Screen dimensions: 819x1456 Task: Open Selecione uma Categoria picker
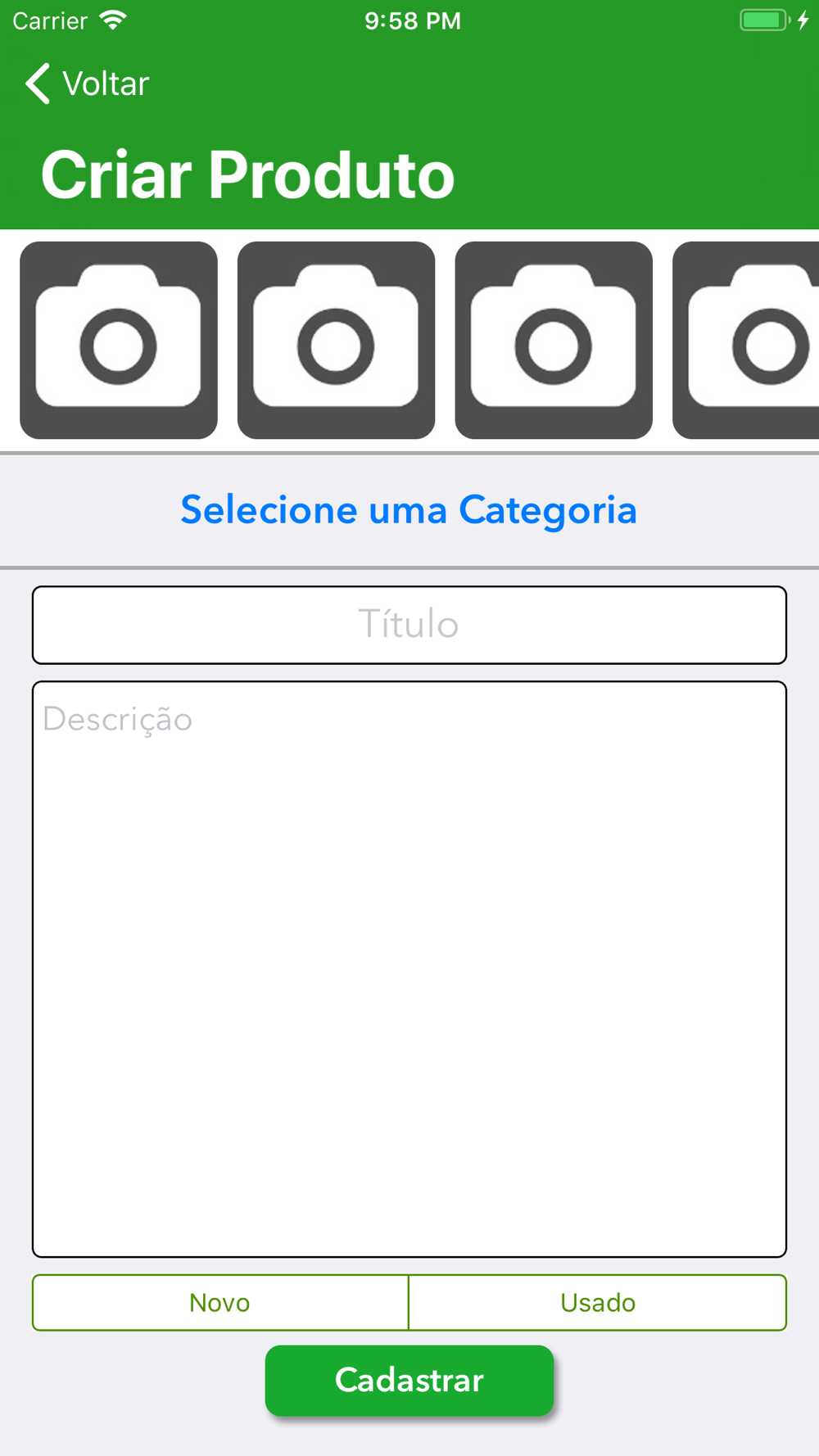409,510
